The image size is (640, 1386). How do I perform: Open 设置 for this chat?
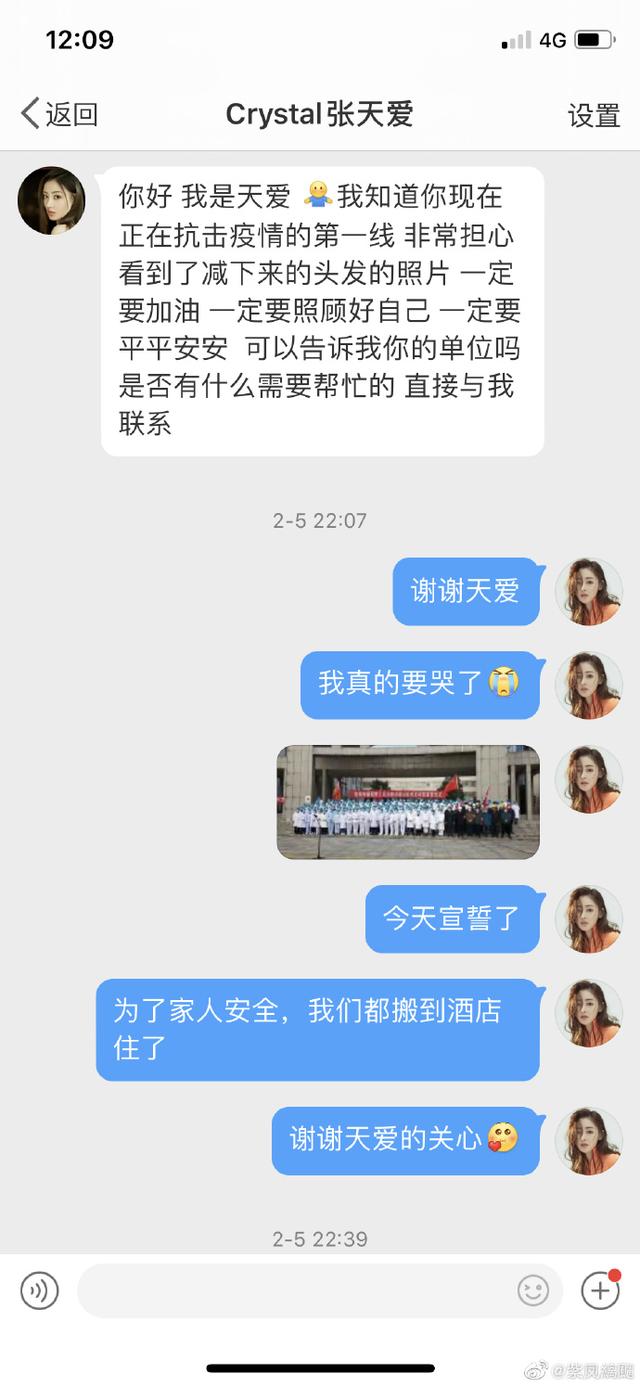[594, 115]
